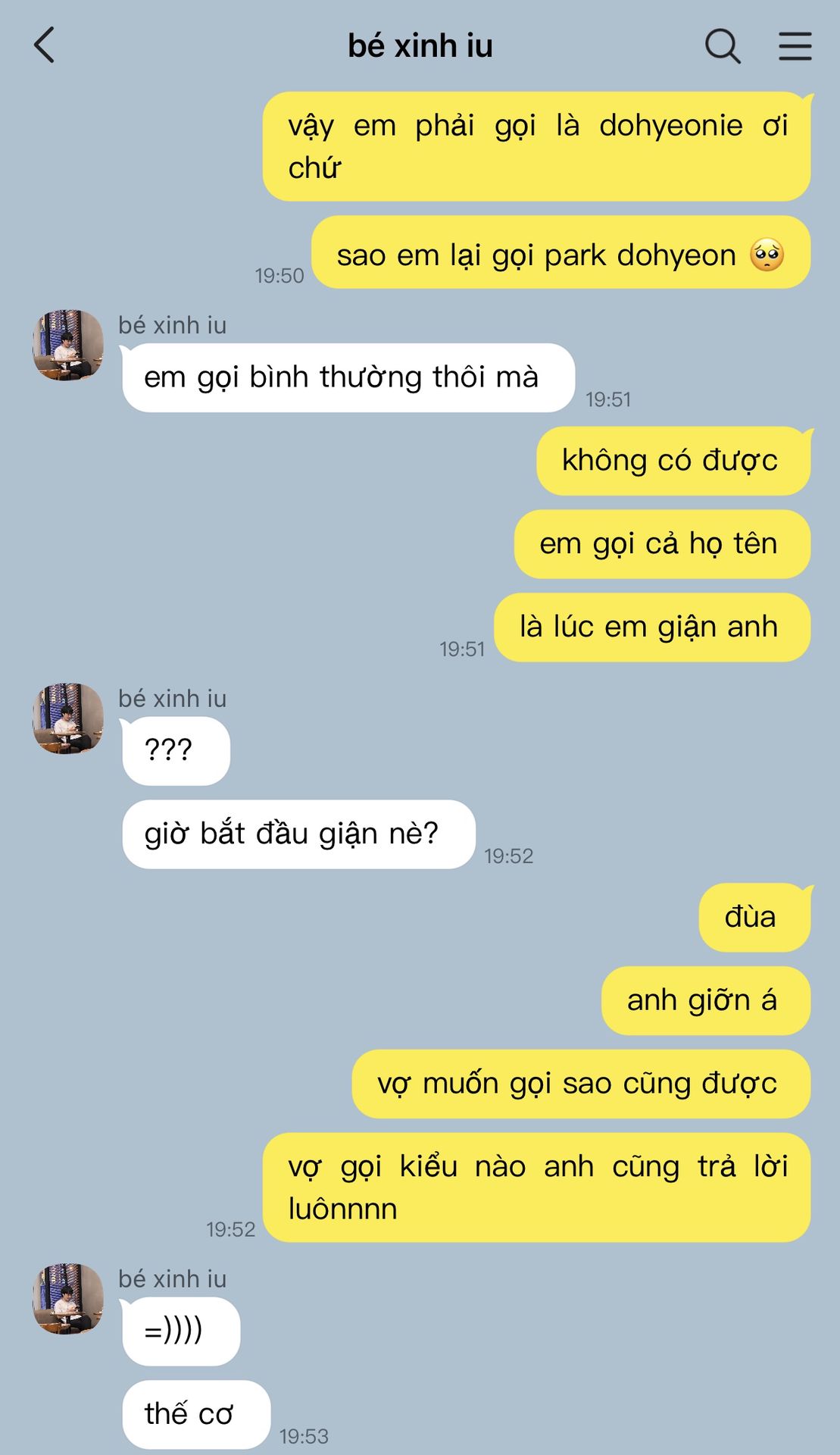Tap avatar beside the '=))))' message
The height and width of the screenshot is (1455, 840).
pyautogui.click(x=68, y=1299)
